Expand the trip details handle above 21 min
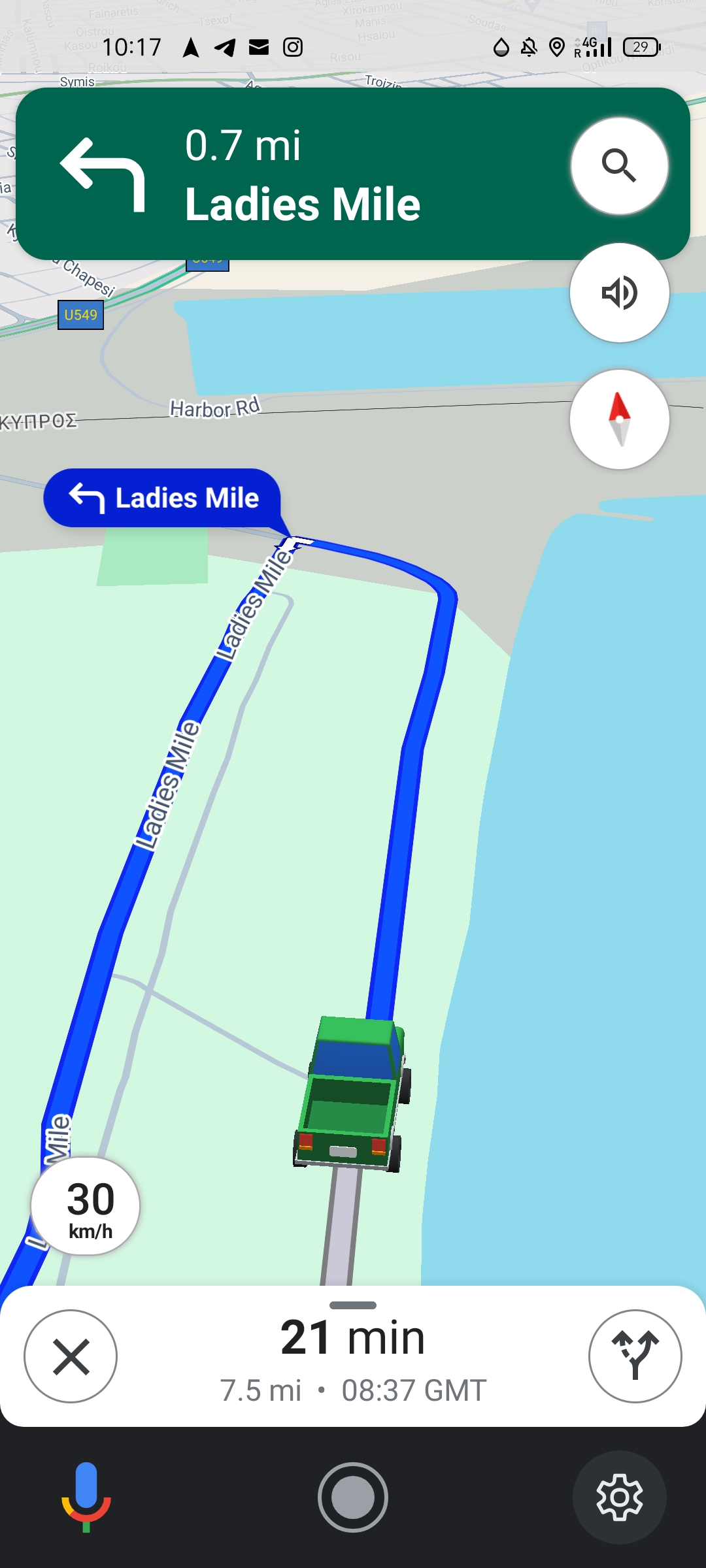Image resolution: width=706 pixels, height=1568 pixels. [353, 1305]
